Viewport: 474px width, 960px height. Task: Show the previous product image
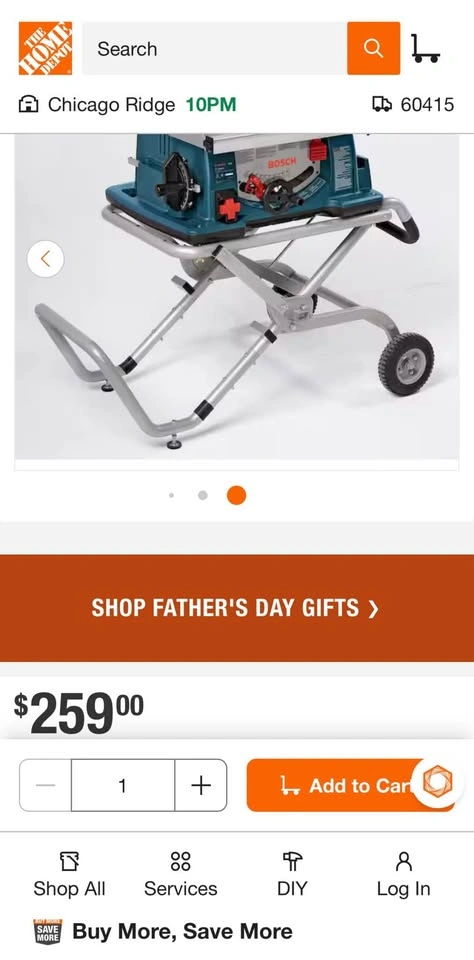pyautogui.click(x=45, y=259)
